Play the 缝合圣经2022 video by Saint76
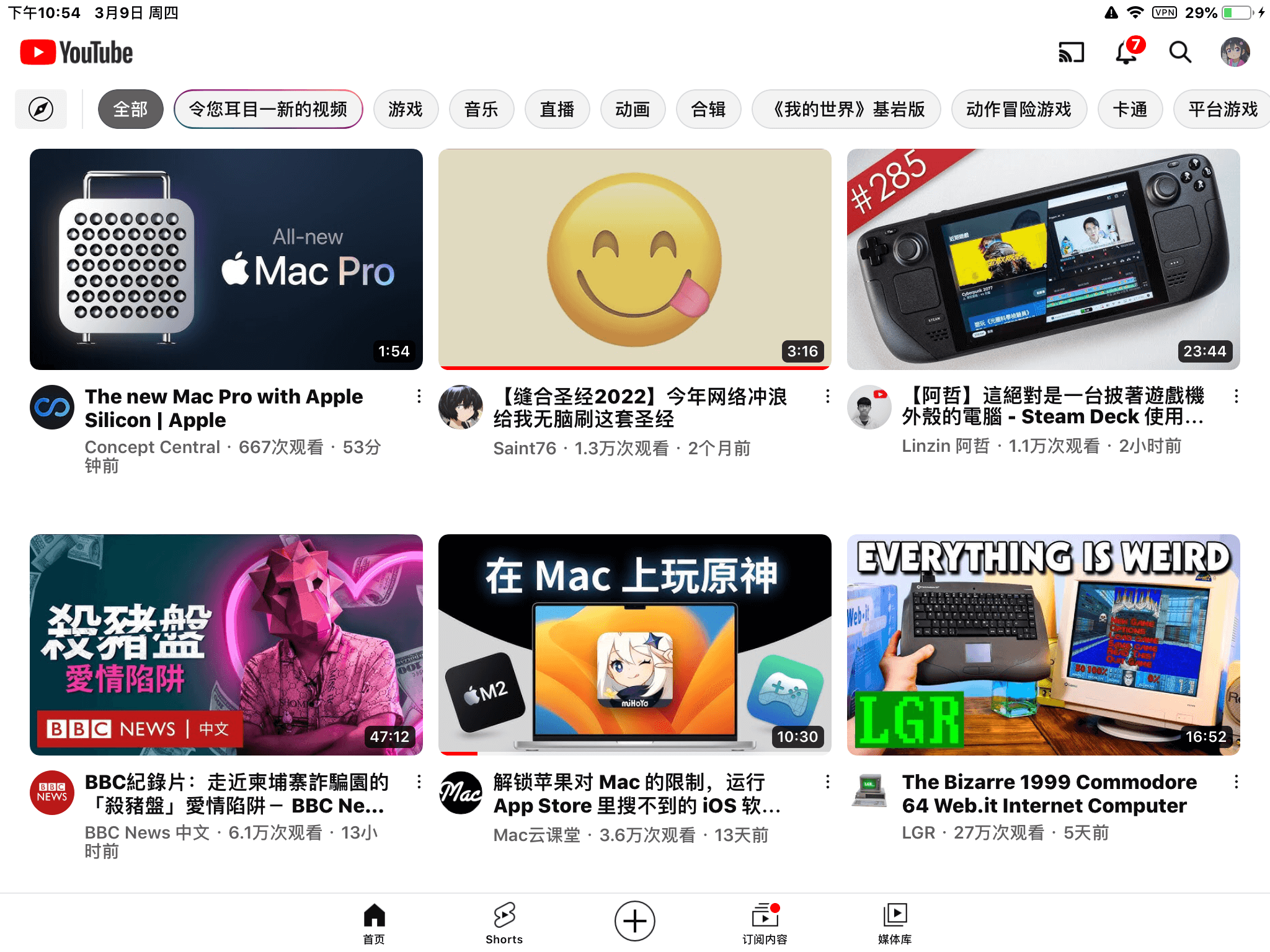Viewport: 1270px width, 952px height. [634, 259]
